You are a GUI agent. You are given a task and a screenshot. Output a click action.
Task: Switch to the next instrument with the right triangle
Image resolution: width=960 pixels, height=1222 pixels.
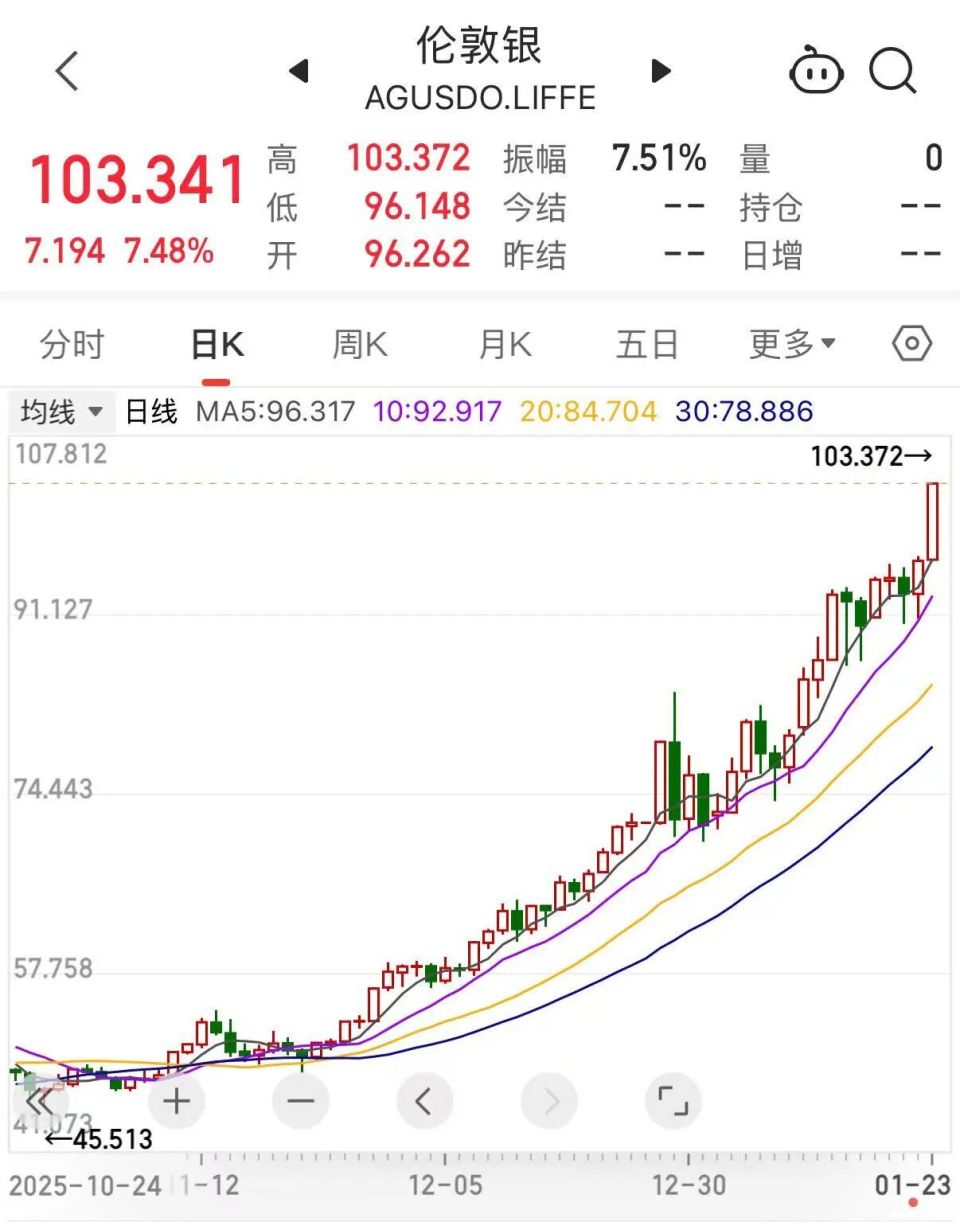(660, 71)
